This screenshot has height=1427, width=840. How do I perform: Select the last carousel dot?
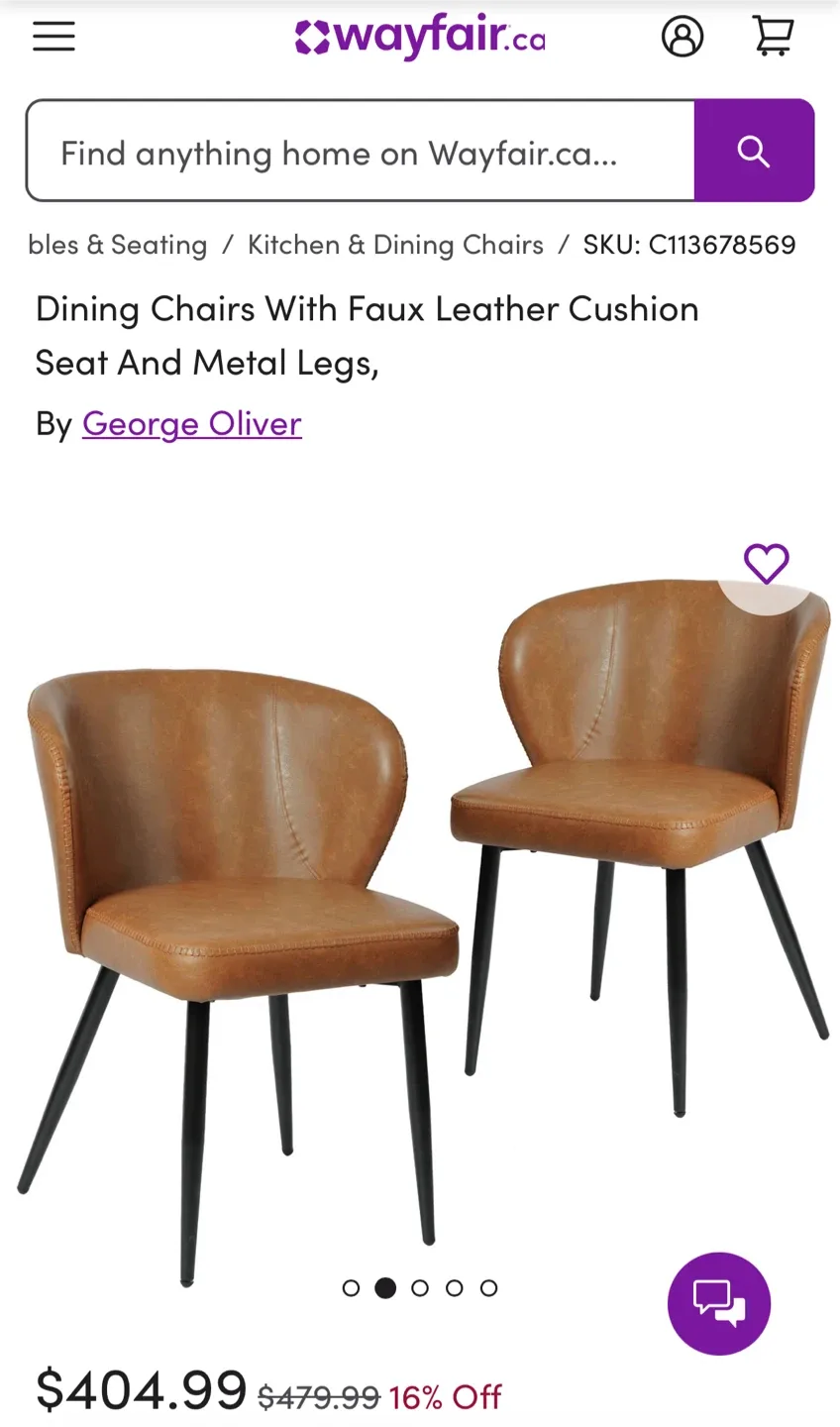488,1288
